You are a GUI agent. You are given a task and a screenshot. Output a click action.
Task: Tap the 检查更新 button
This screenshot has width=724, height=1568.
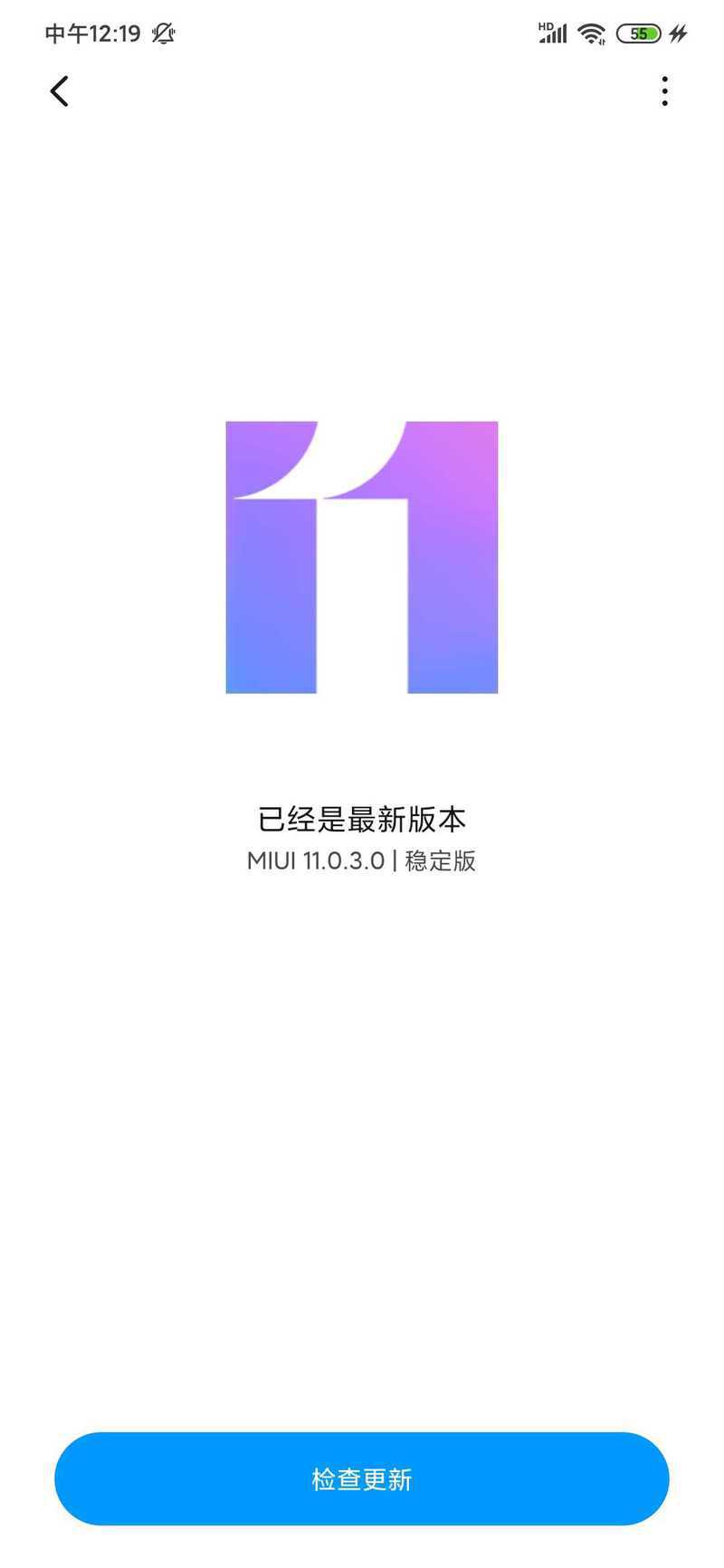tap(362, 1479)
